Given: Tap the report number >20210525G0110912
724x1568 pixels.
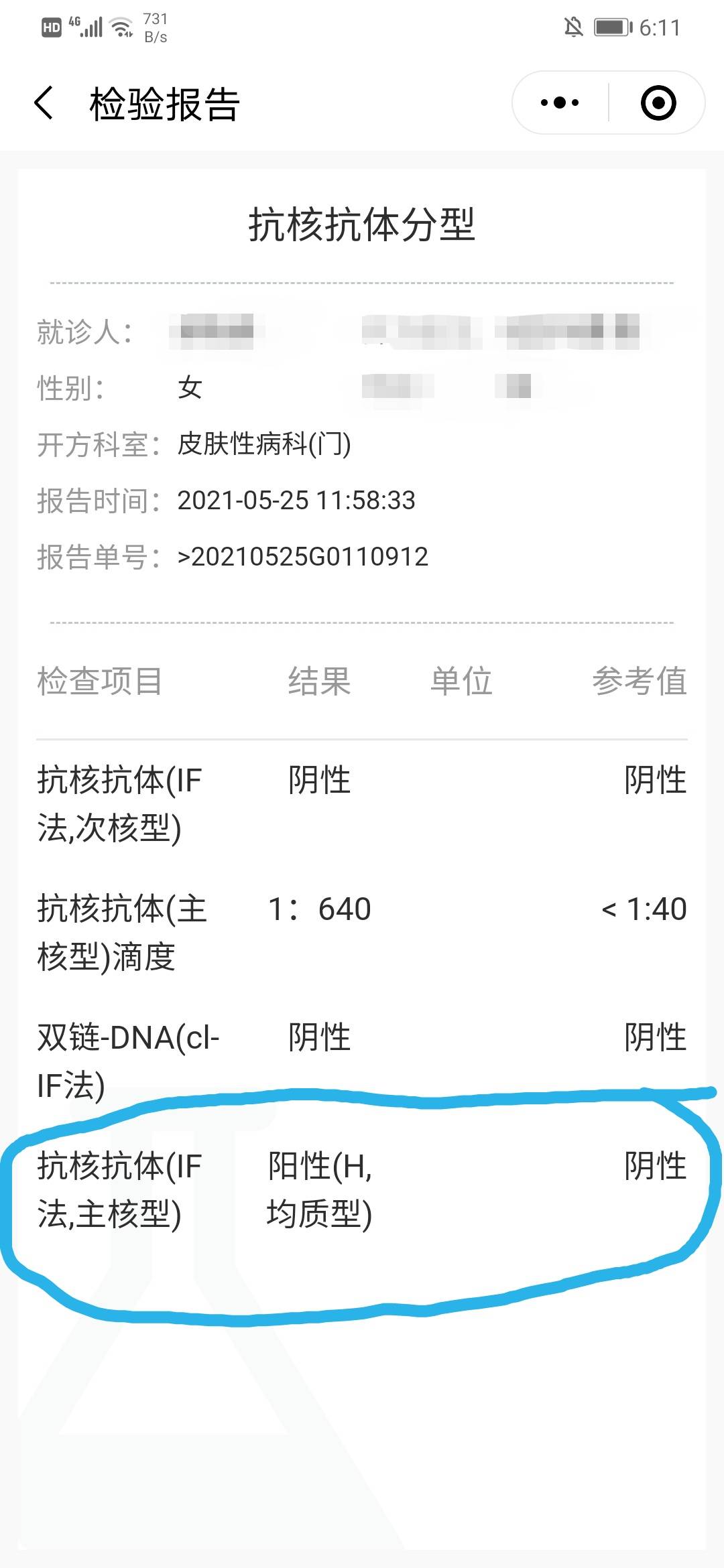Looking at the screenshot, I should (302, 556).
